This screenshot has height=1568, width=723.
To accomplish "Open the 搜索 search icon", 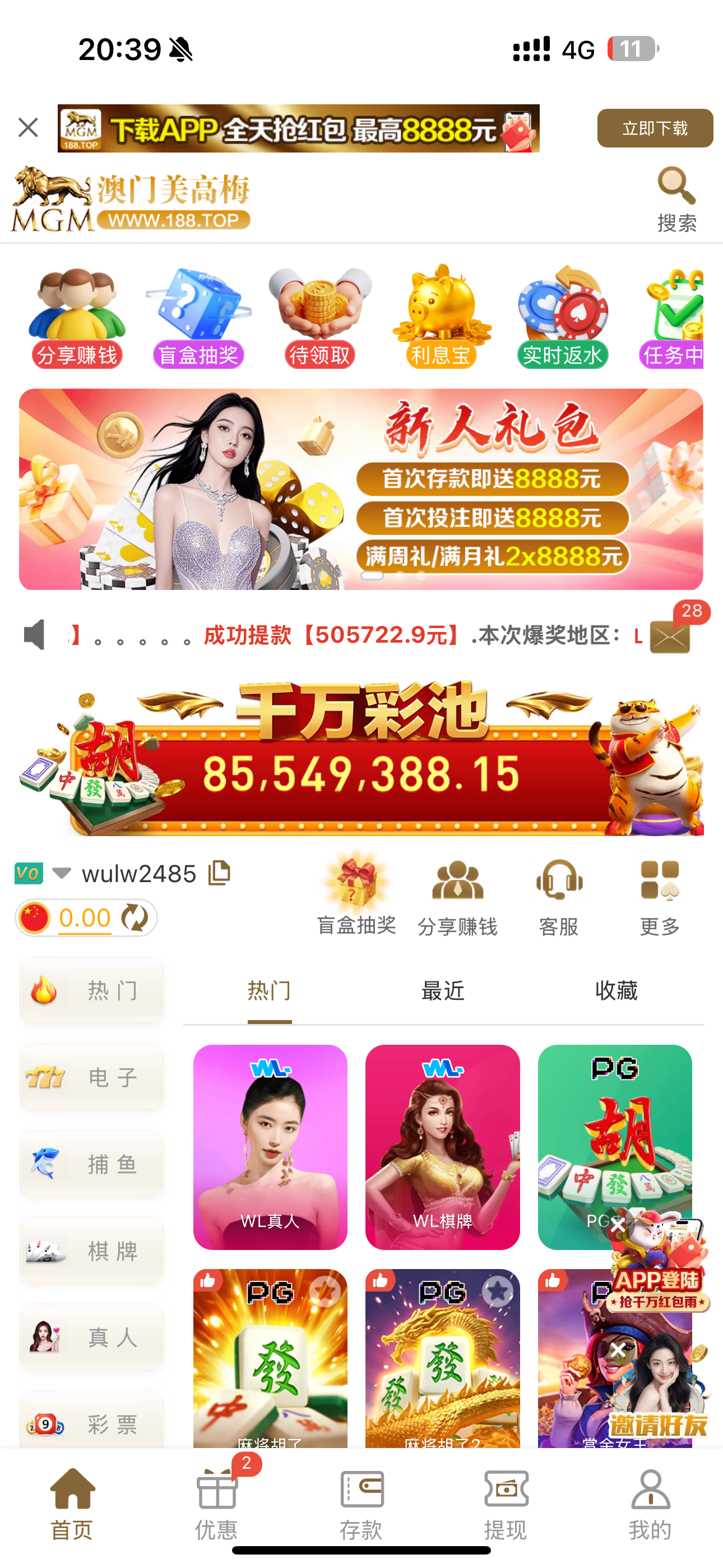I will coord(676,199).
